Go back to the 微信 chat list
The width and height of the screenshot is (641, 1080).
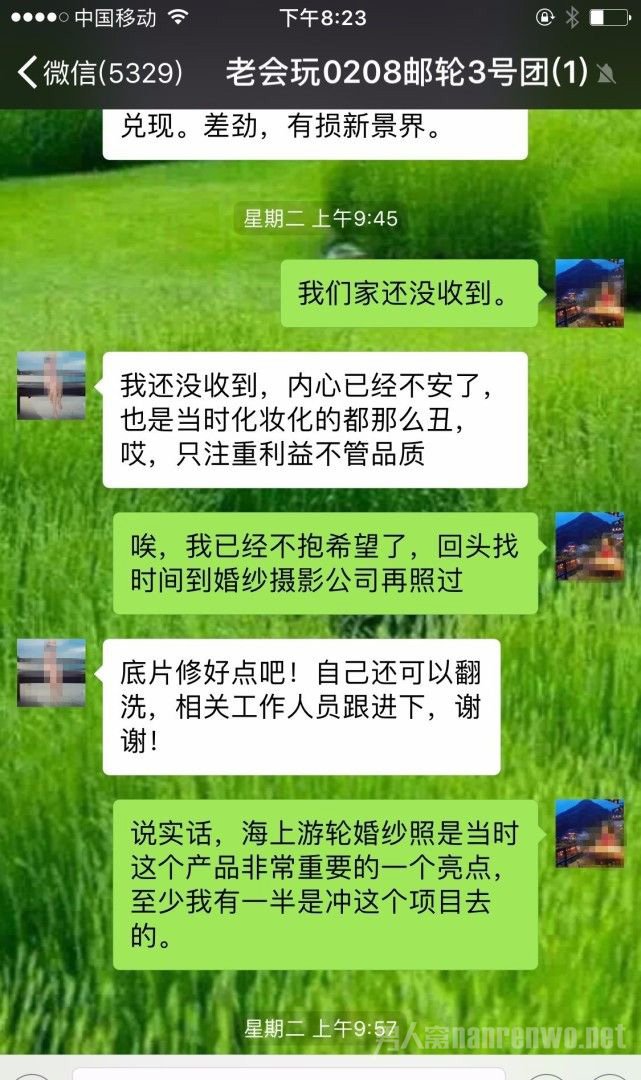pos(100,72)
